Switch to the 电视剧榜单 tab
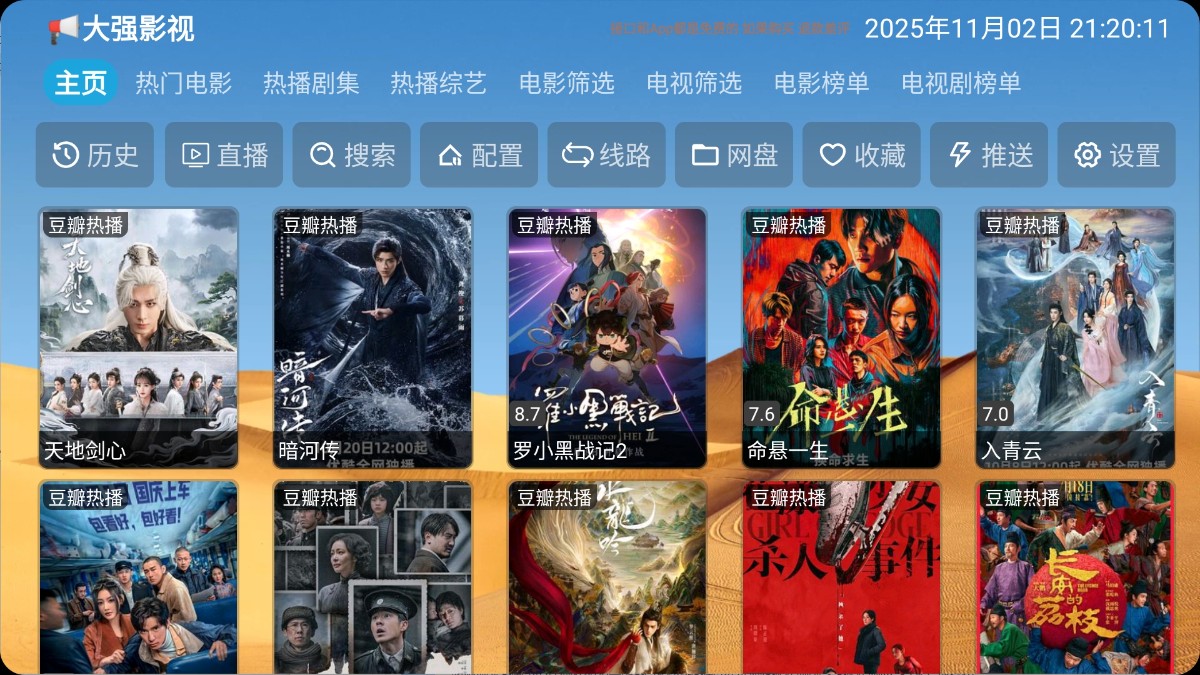This screenshot has height=675, width=1200. tap(961, 83)
